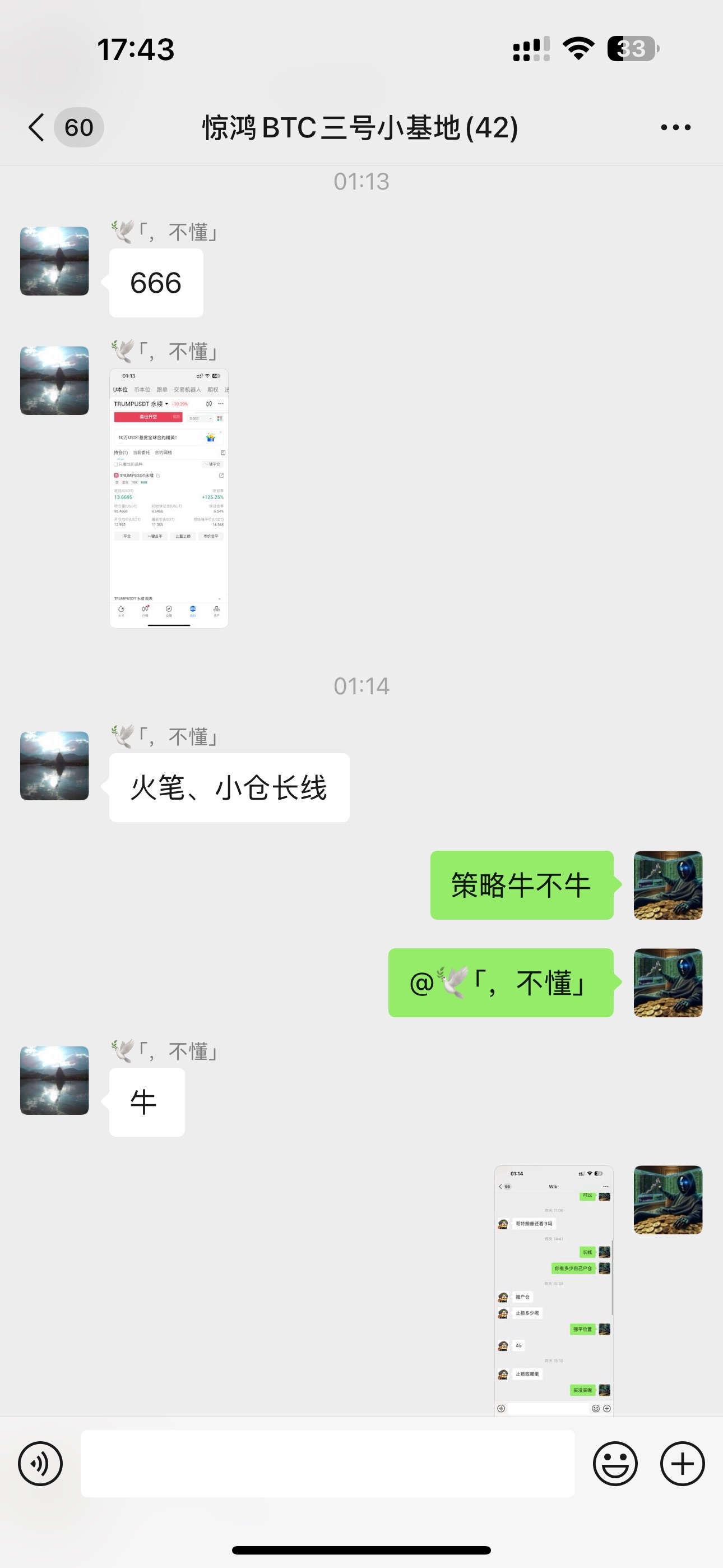Open the plus attachments menu
The image size is (723, 1568).
tap(682, 1463)
